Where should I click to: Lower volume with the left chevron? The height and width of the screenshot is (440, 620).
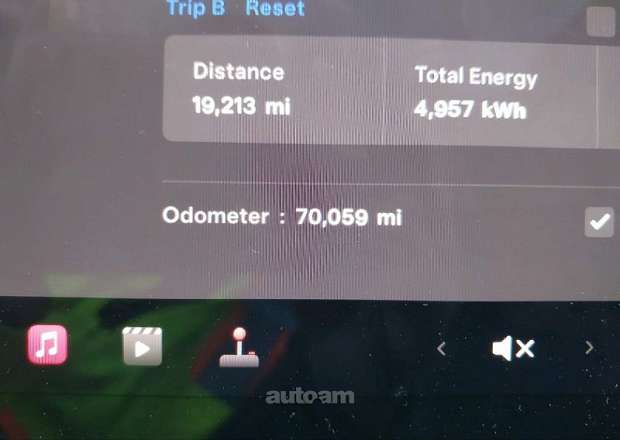(441, 349)
